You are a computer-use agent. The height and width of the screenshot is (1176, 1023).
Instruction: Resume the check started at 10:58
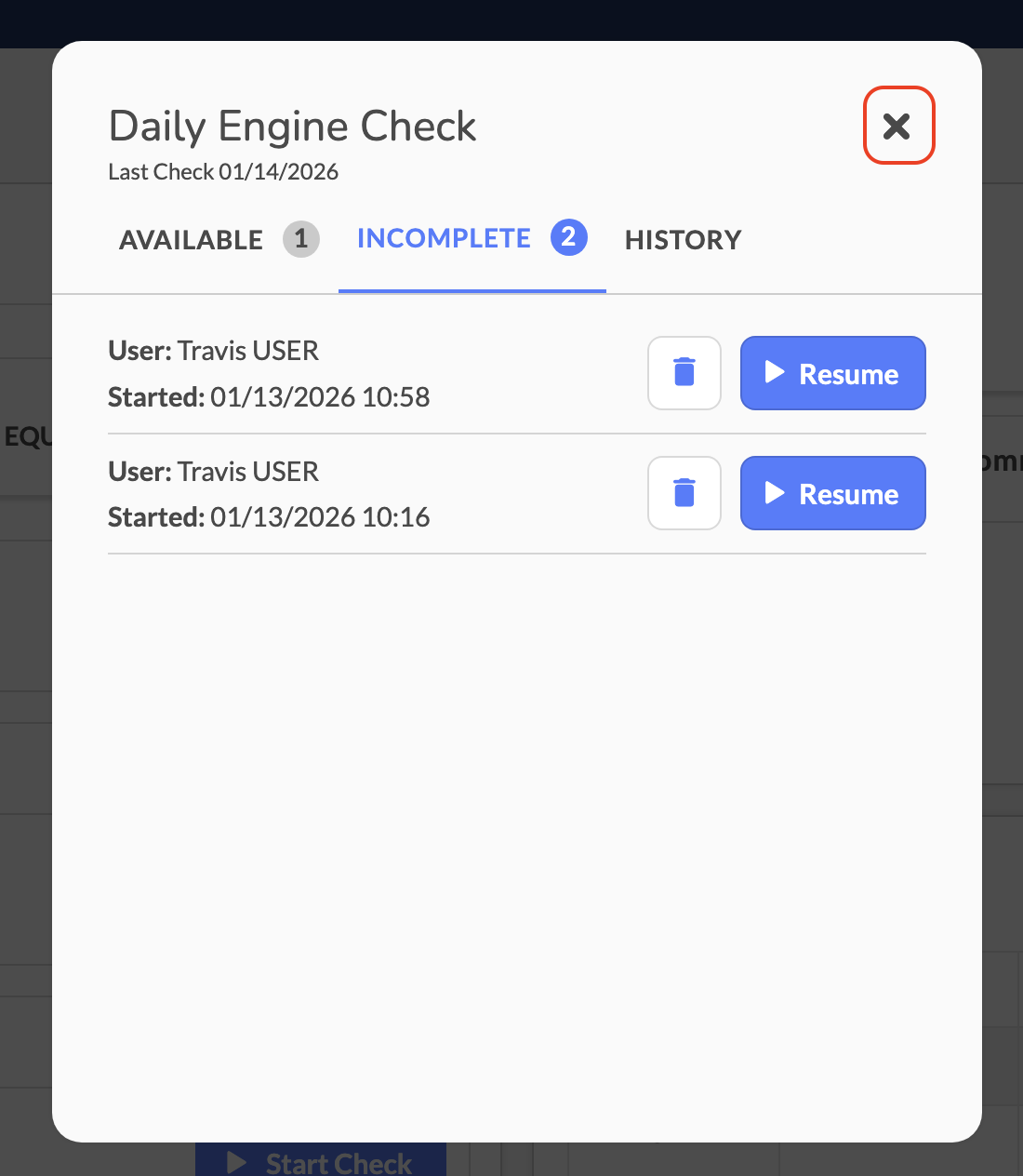click(832, 373)
